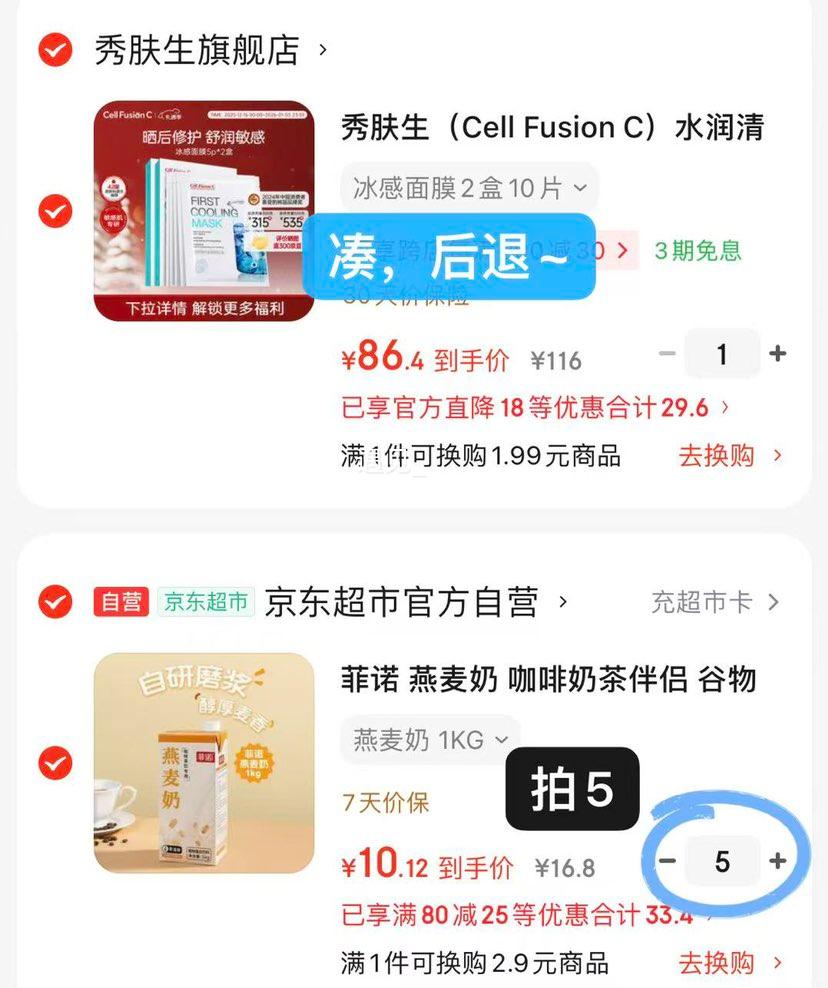The height and width of the screenshot is (988, 828).
Task: Open the 京东超市官方自营 store page
Action: pos(400,602)
